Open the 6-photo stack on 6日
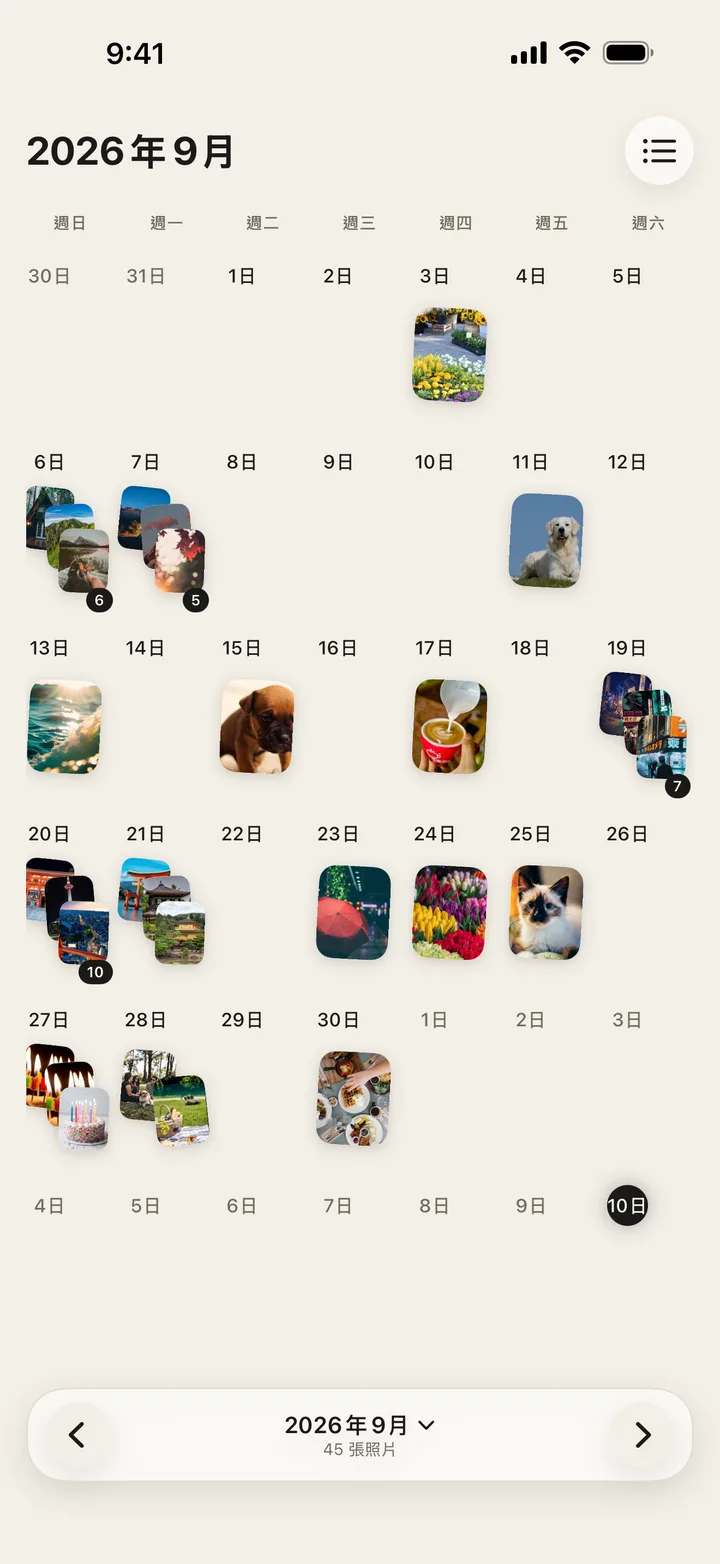Viewport: 720px width, 1564px height. point(69,546)
